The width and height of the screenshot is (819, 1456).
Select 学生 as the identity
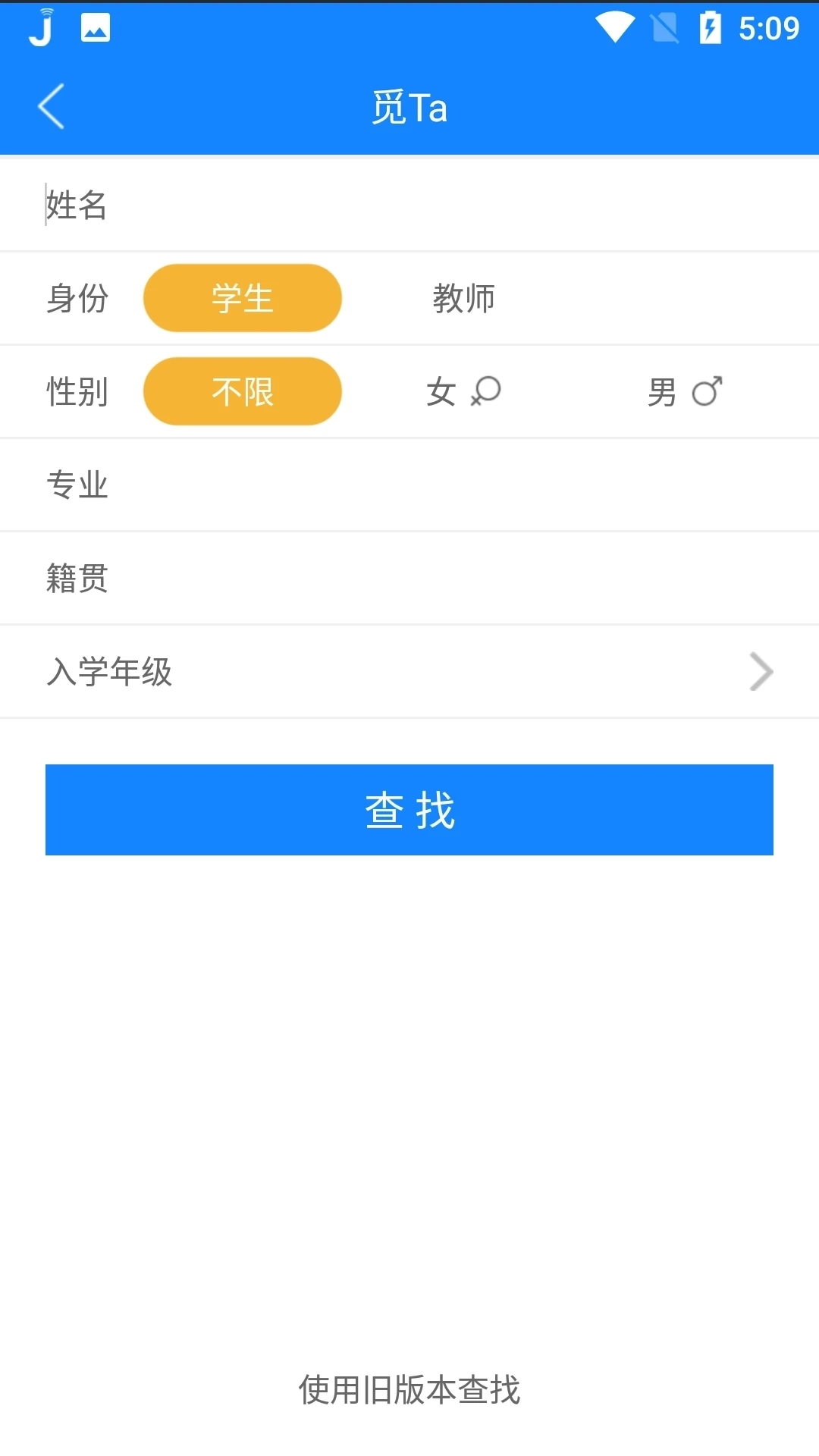242,297
